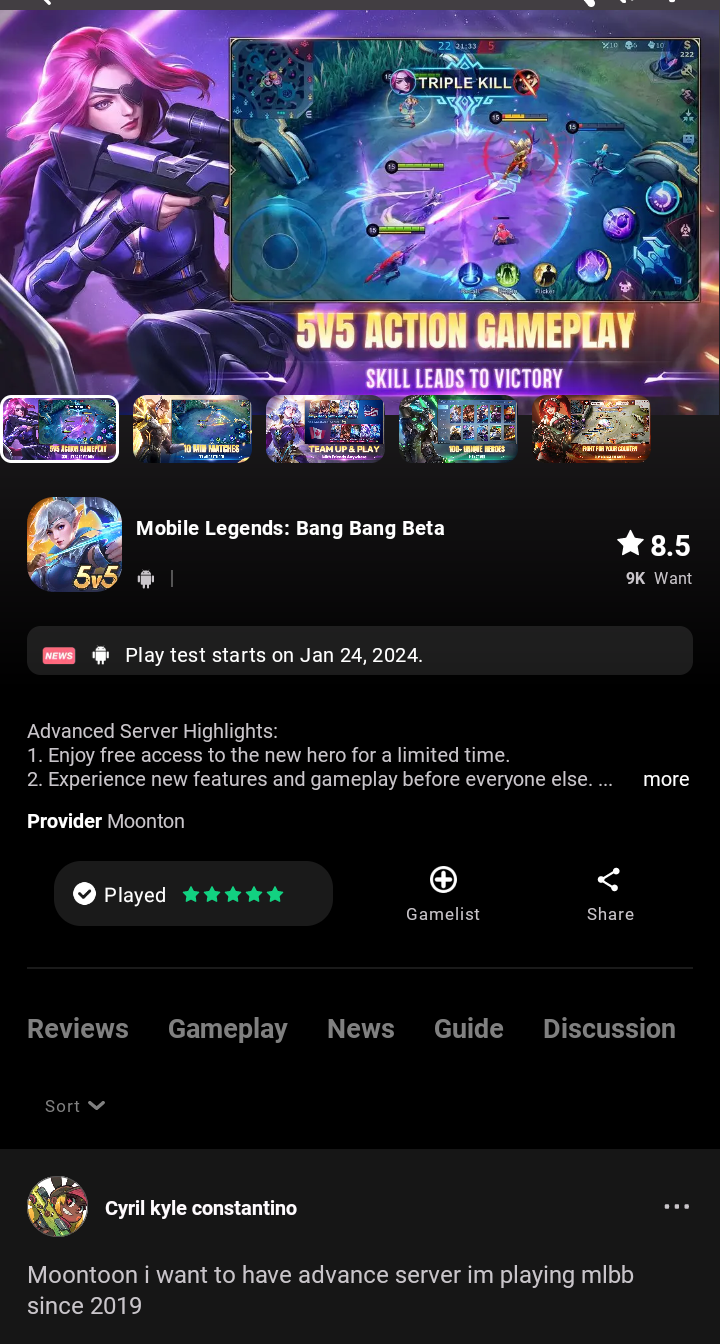Open the 8.5 rating score

(x=655, y=546)
